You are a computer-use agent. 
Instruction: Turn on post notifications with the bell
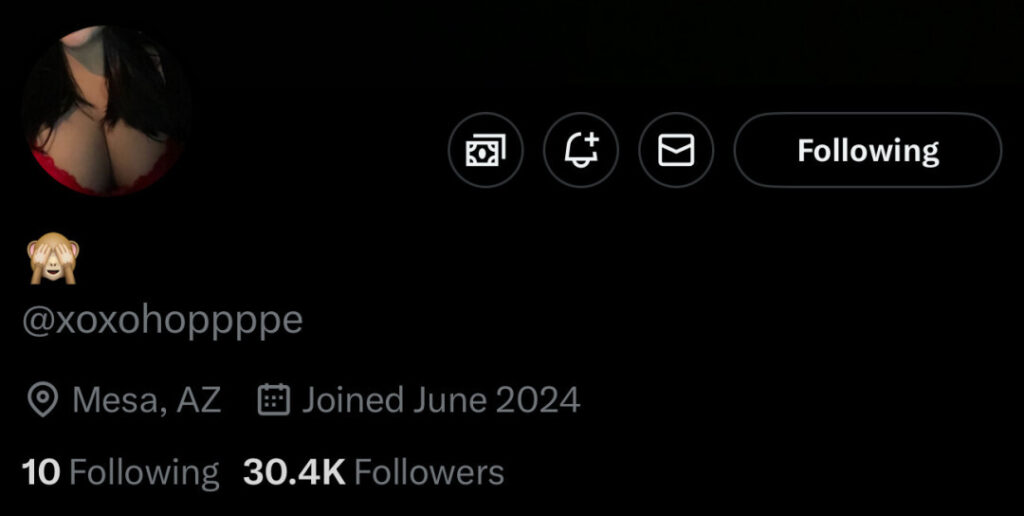(x=581, y=151)
